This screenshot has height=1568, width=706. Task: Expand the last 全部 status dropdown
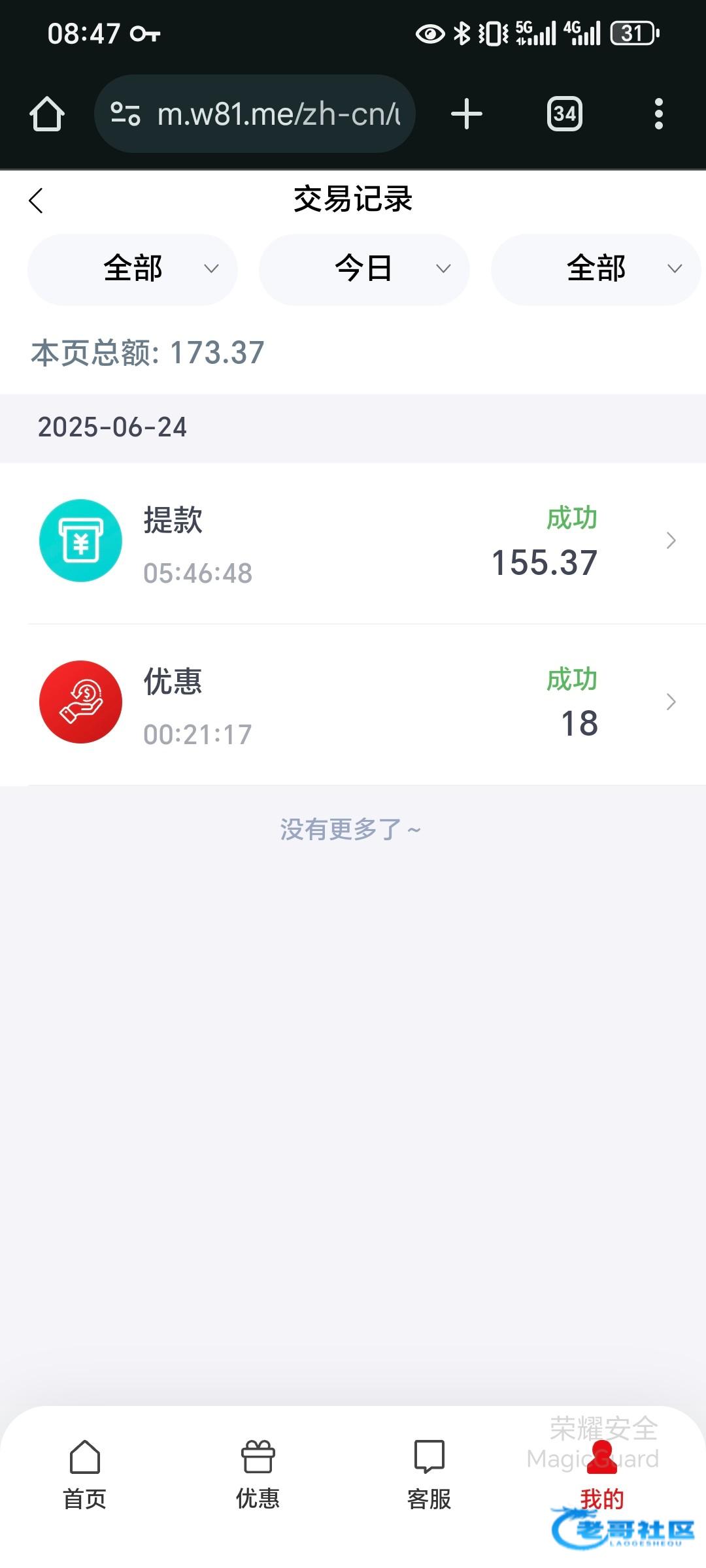click(x=596, y=269)
